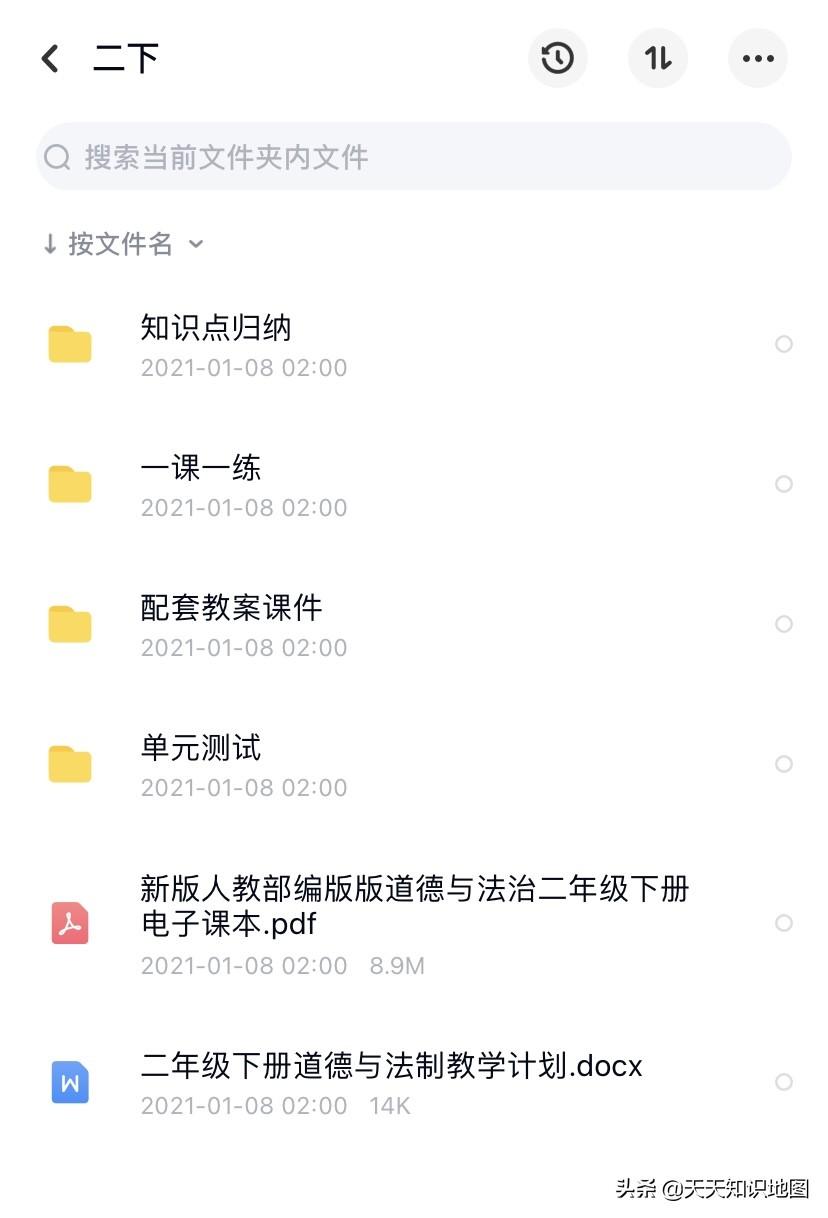Viewport: 828px width, 1218px height.
Task: Open the recent history clock icon
Action: click(557, 59)
